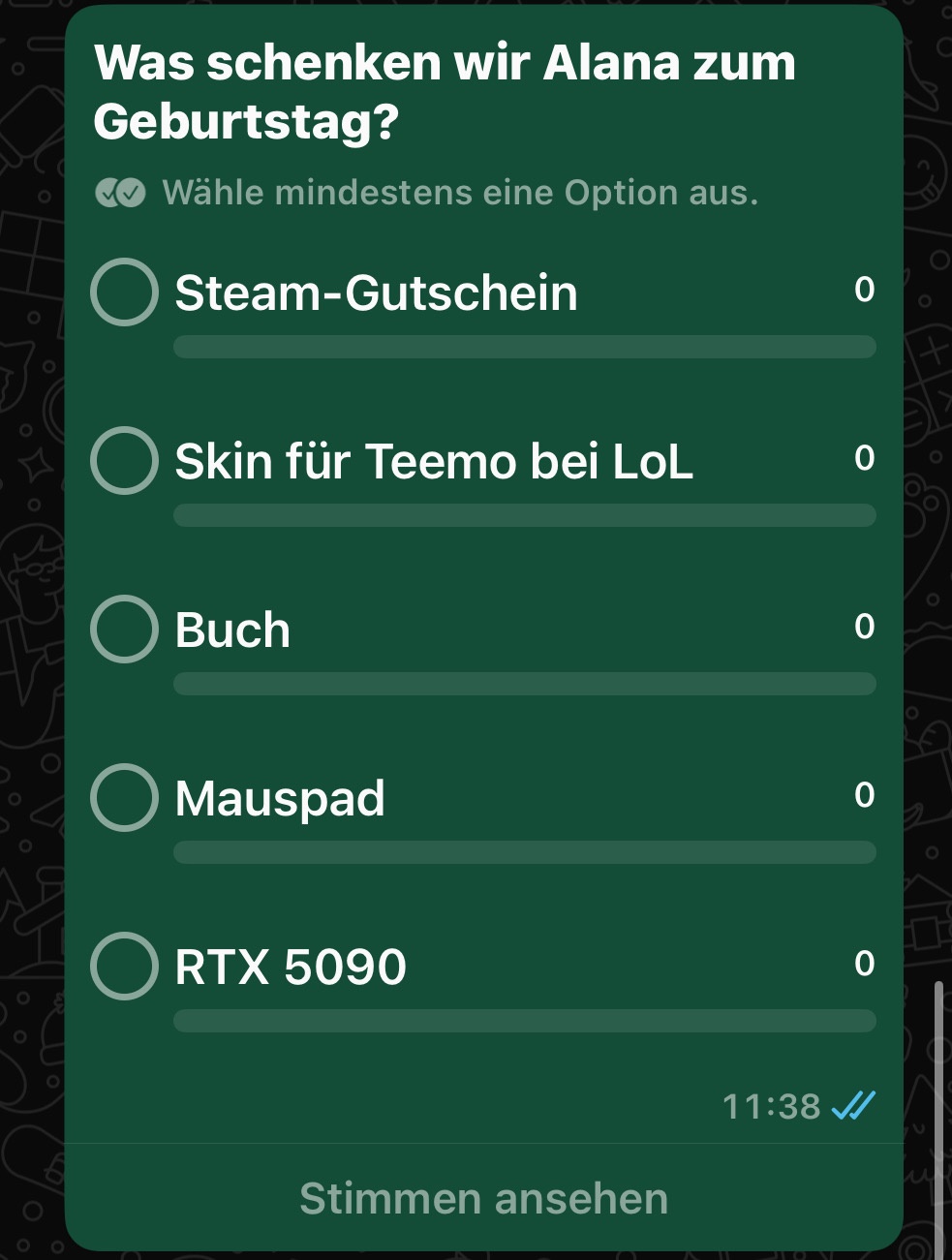952x1260 pixels.
Task: Vote for RTX 5090
Action: tap(124, 966)
